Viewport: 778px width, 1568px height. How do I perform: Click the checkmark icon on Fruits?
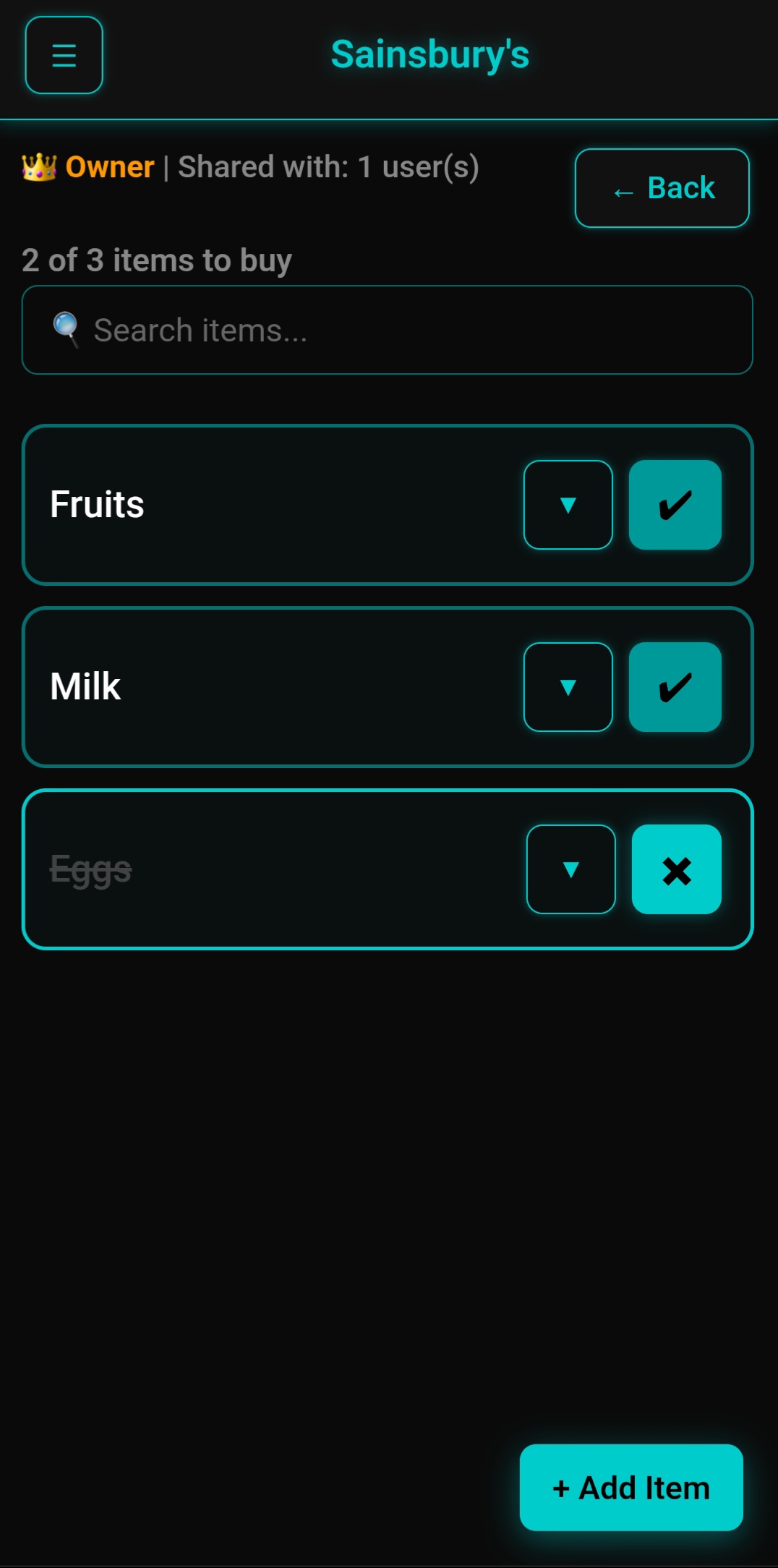pos(675,505)
